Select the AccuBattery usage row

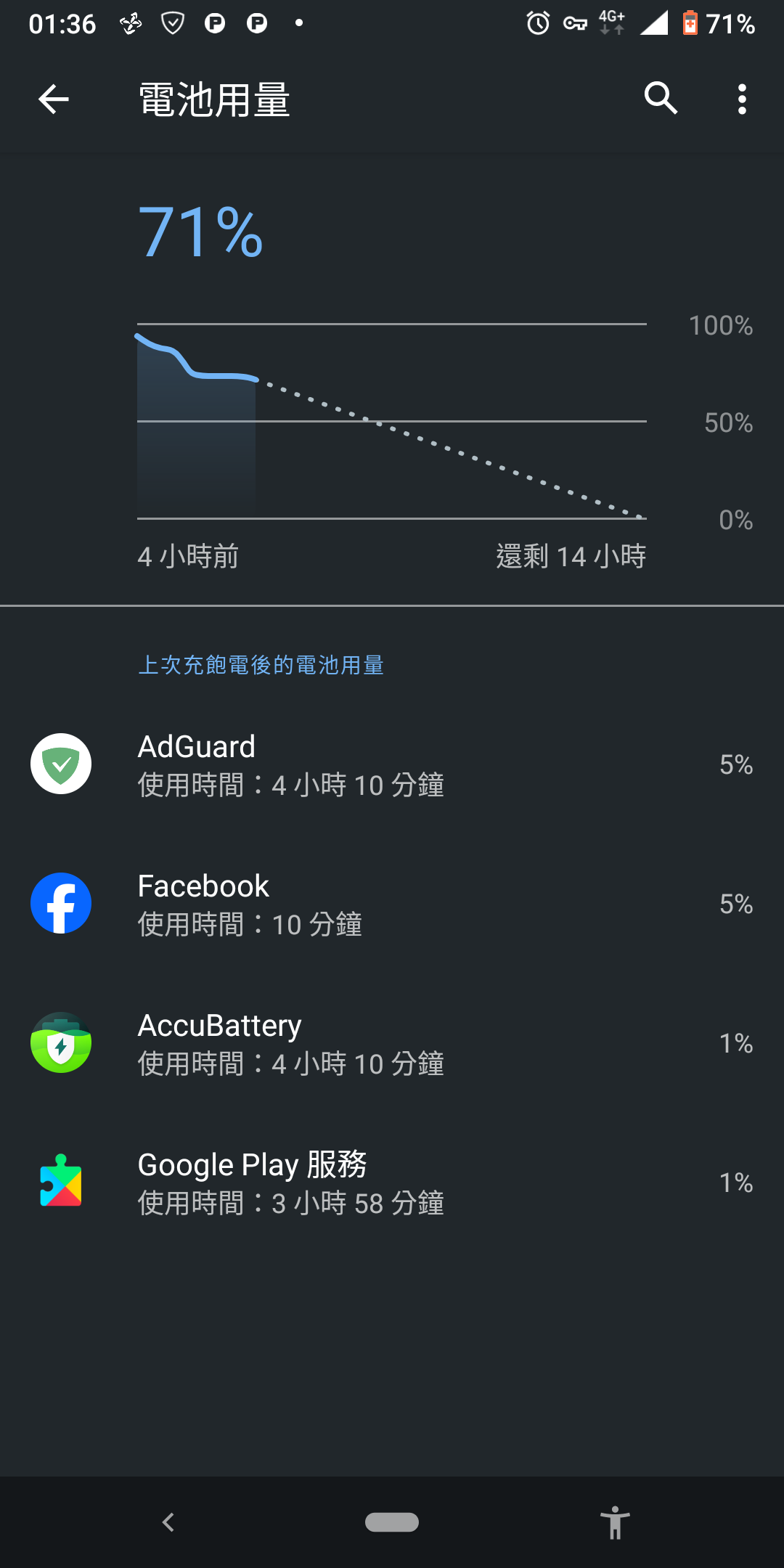pos(392,1044)
